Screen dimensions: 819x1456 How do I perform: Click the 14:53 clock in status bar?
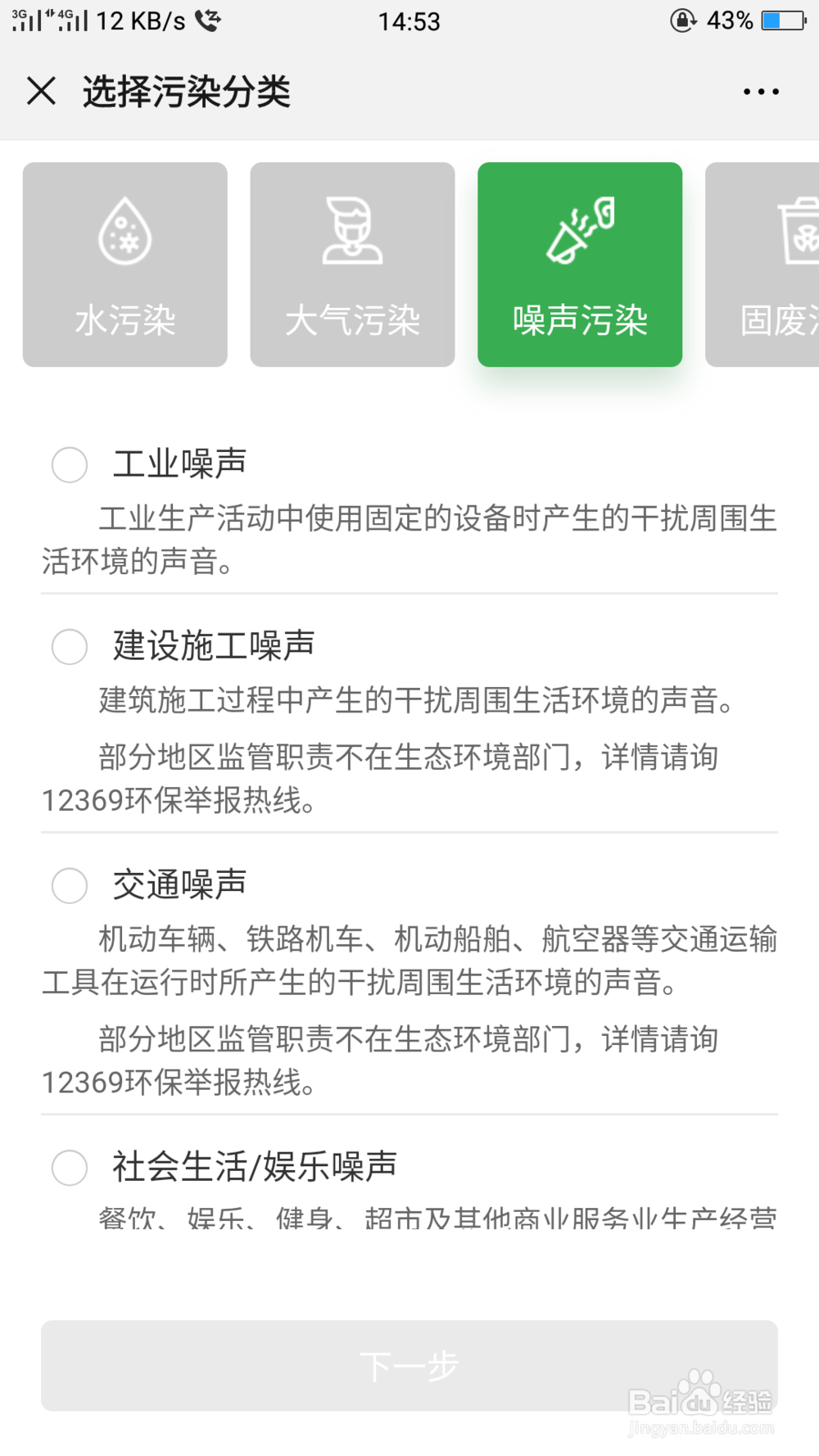point(410,21)
